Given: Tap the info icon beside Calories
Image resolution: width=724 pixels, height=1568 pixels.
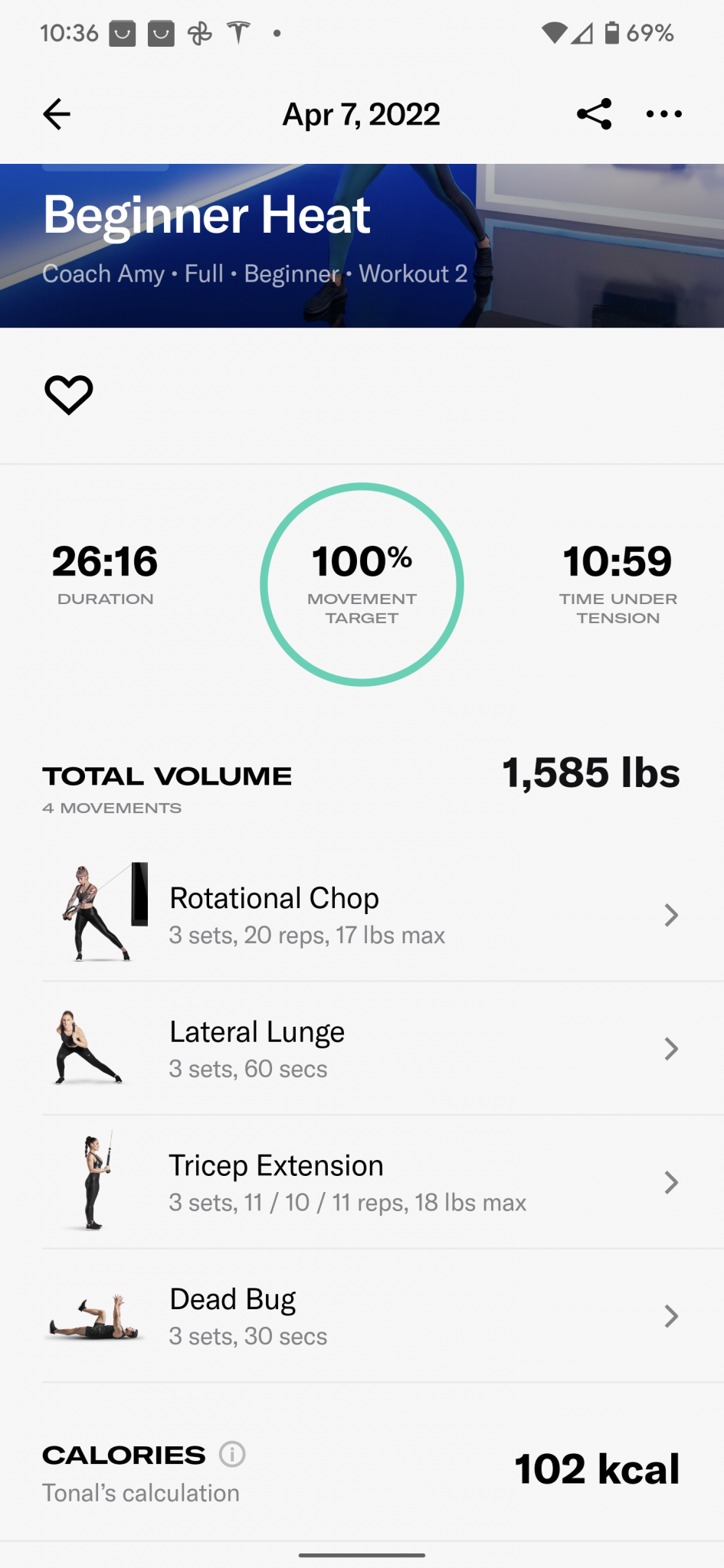Looking at the screenshot, I should coord(232,1453).
